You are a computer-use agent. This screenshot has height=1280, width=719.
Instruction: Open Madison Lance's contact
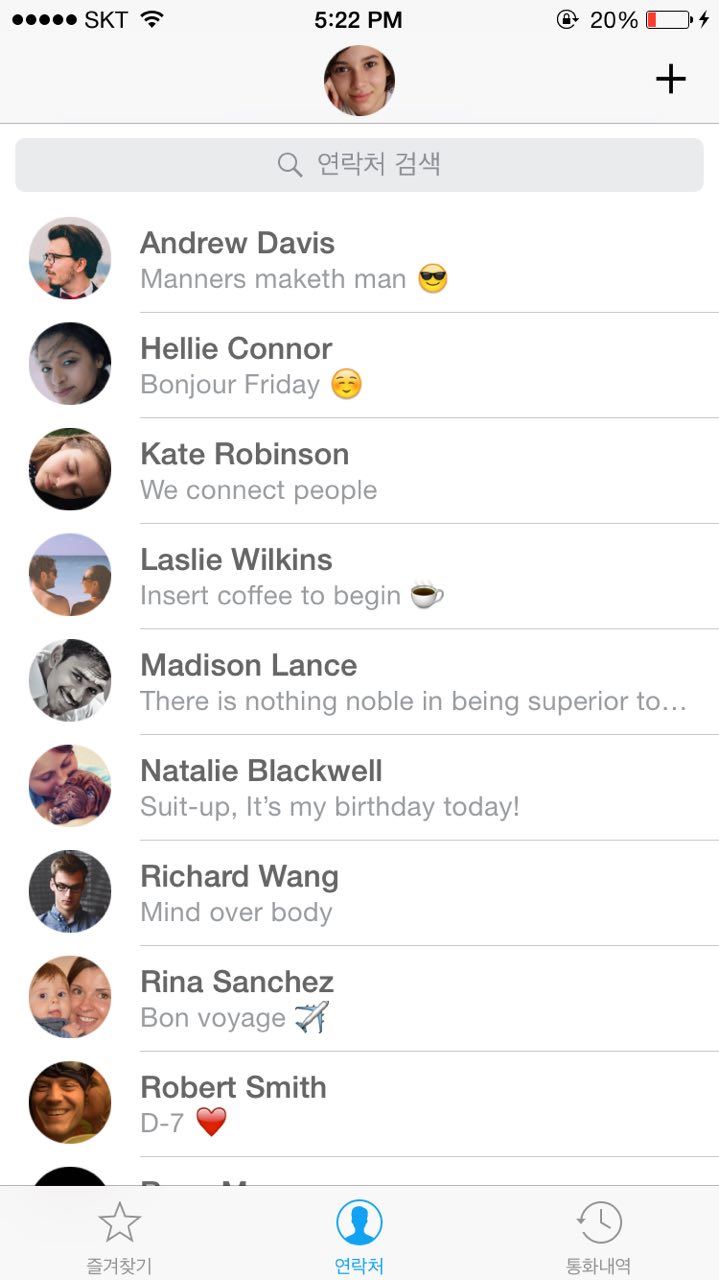pos(360,682)
